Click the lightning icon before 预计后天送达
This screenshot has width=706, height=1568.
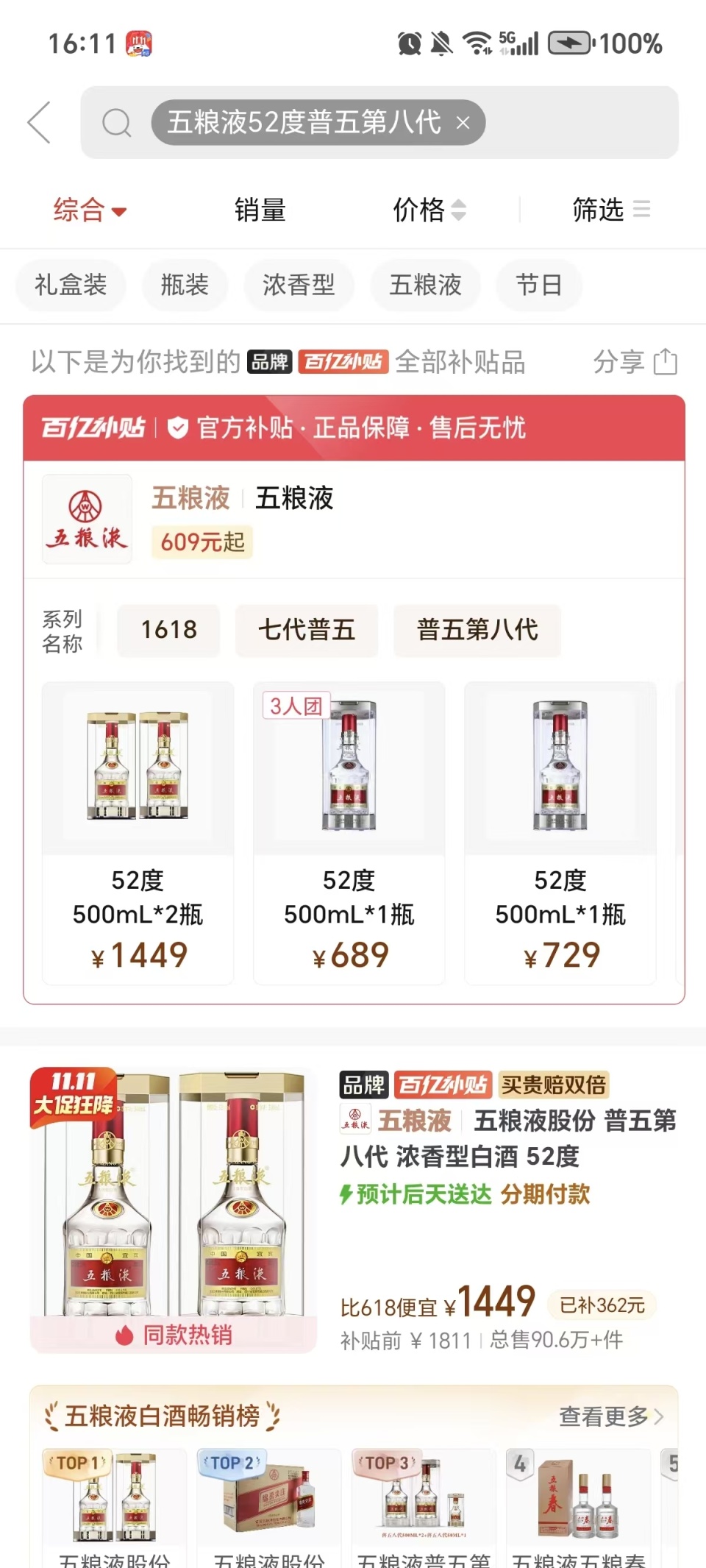pos(346,1194)
